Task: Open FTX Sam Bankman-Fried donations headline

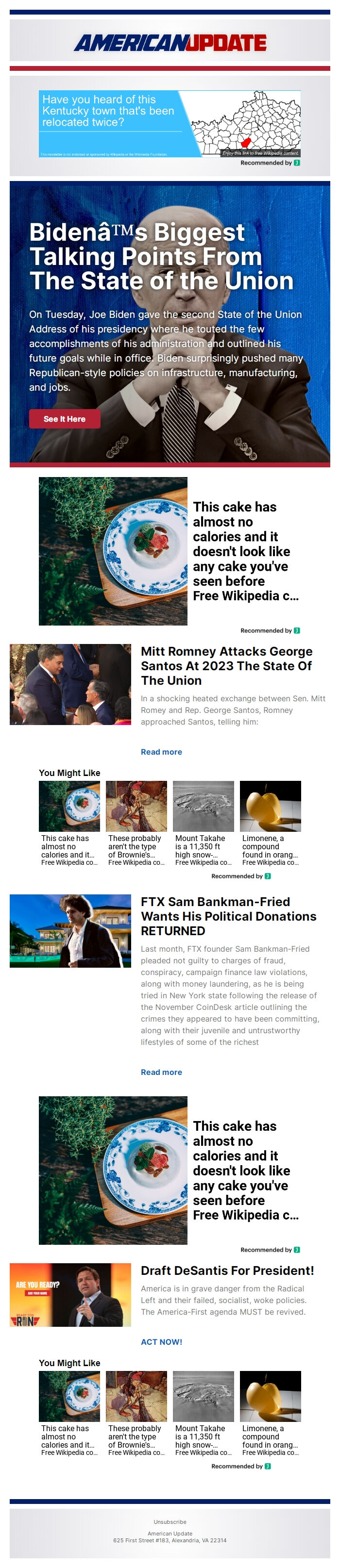Action: pyautogui.click(x=228, y=915)
